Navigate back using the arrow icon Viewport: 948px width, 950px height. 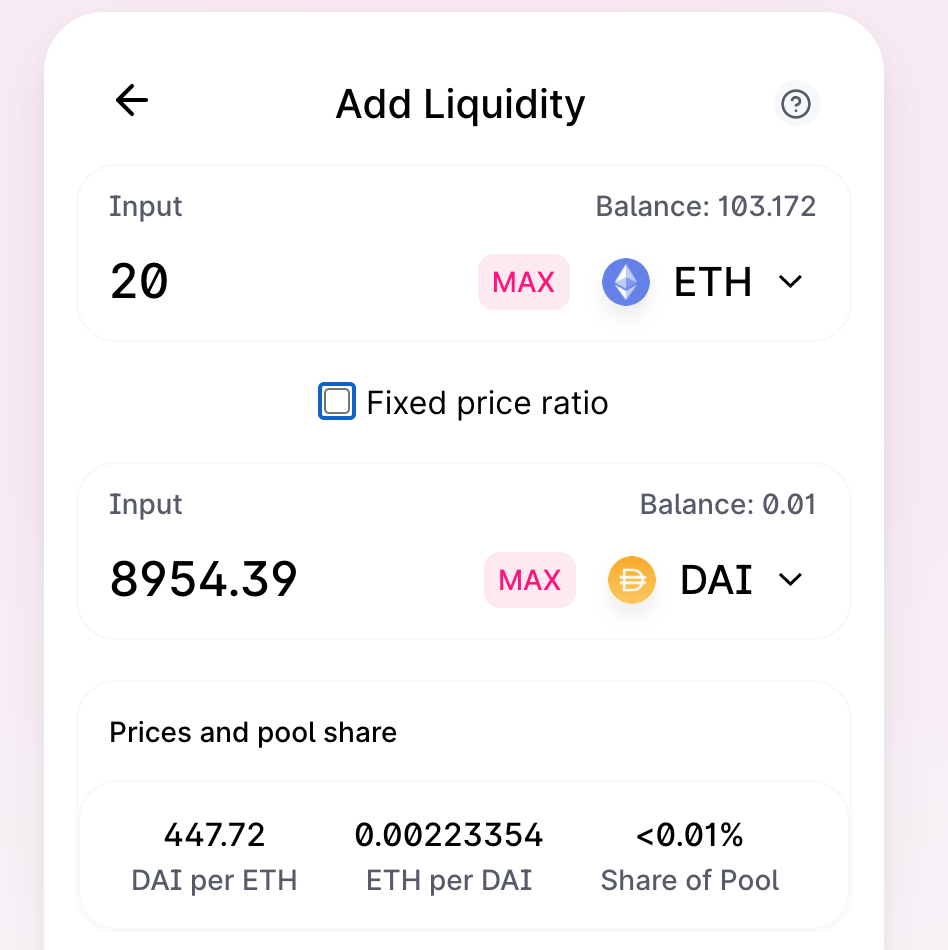pyautogui.click(x=131, y=100)
